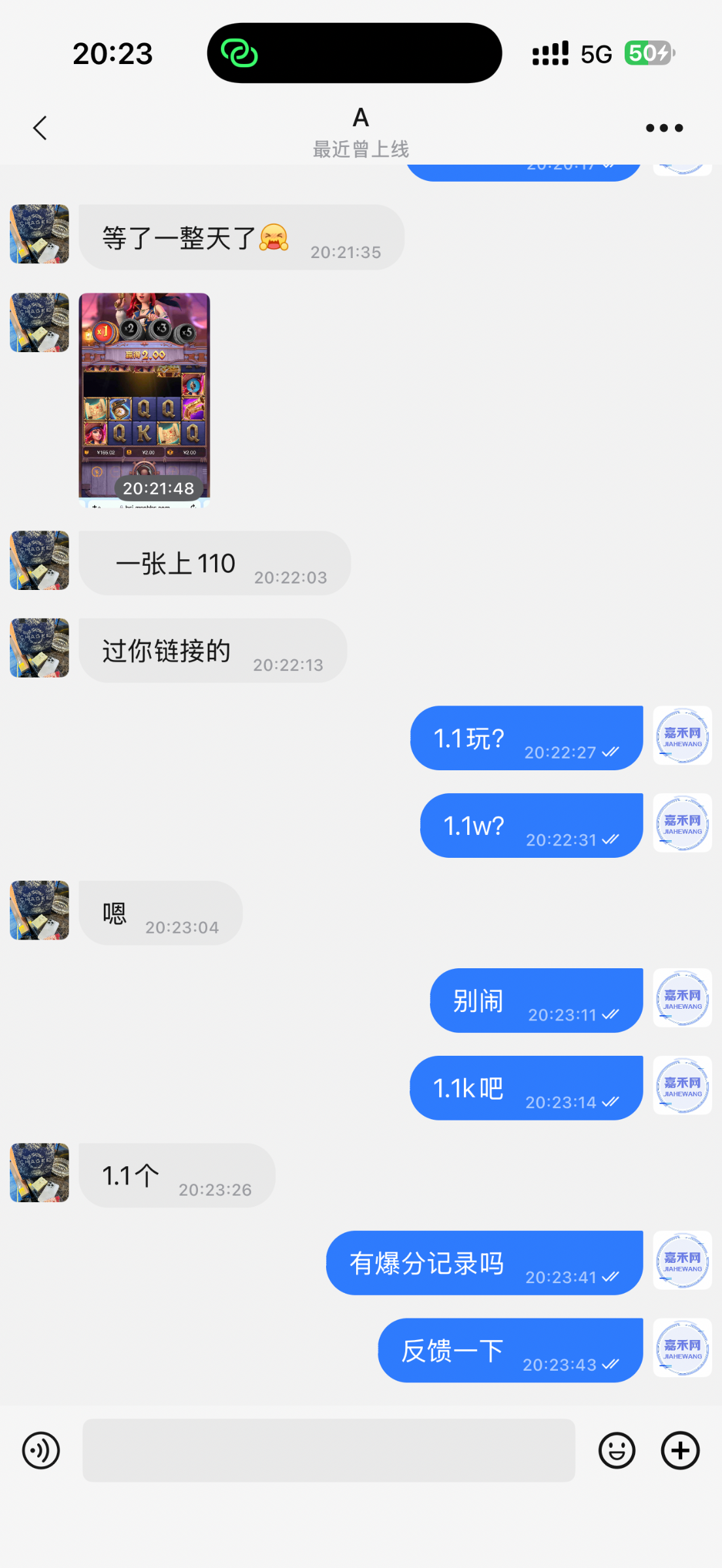The width and height of the screenshot is (722, 1568).
Task: Open the slot game image sent at 20:21:48
Action: 144,400
